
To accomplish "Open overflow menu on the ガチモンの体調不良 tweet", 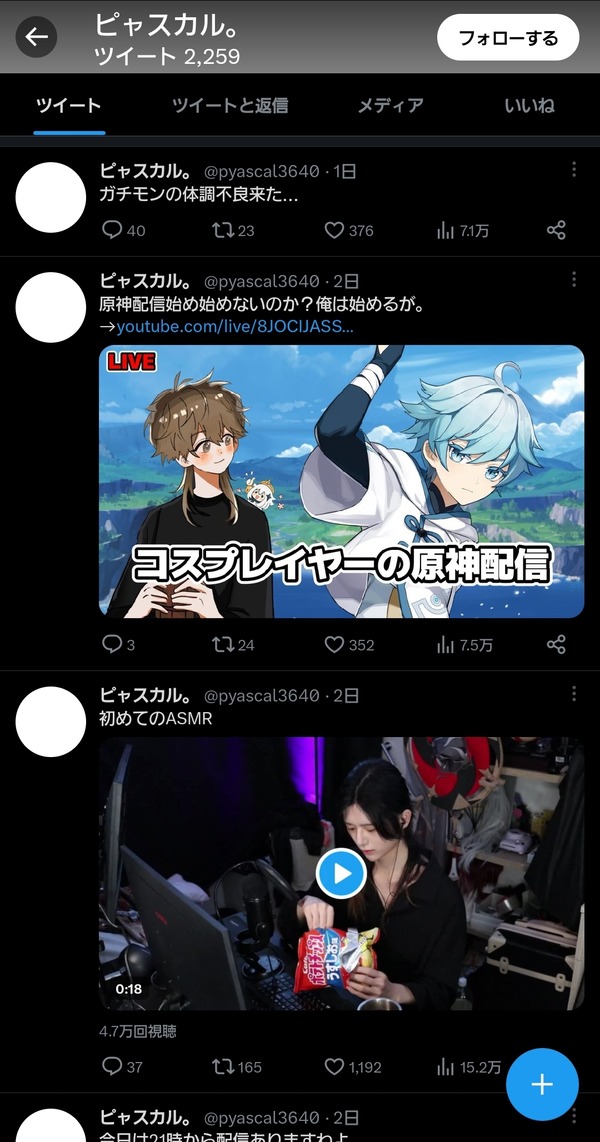I will (x=574, y=170).
